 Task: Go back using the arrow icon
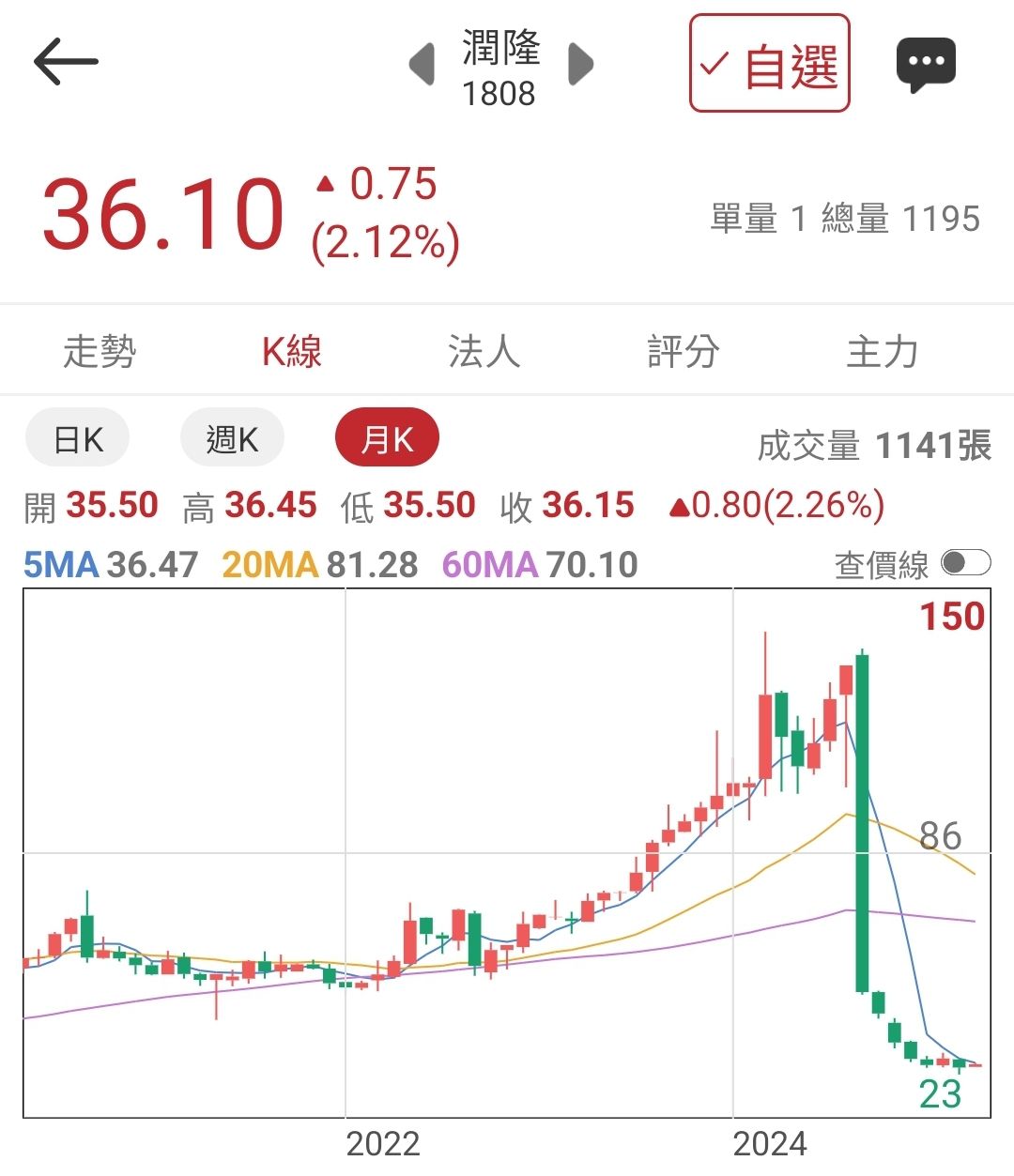coord(66,63)
